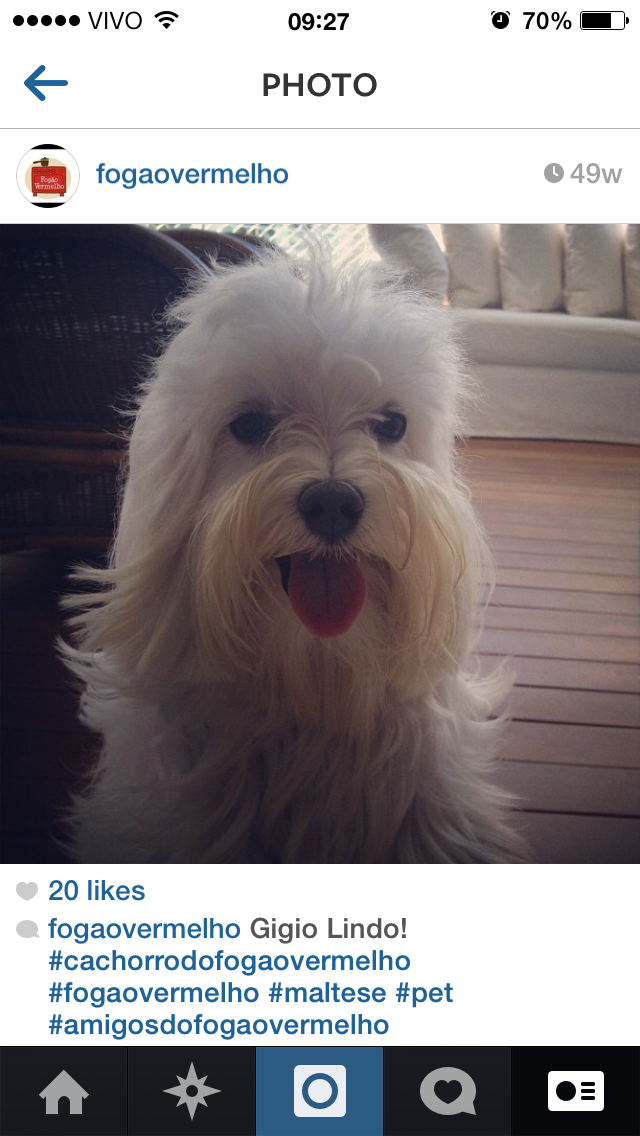Open the activity heart tab
Screen dimensions: 640x1136
pyautogui.click(x=447, y=1091)
